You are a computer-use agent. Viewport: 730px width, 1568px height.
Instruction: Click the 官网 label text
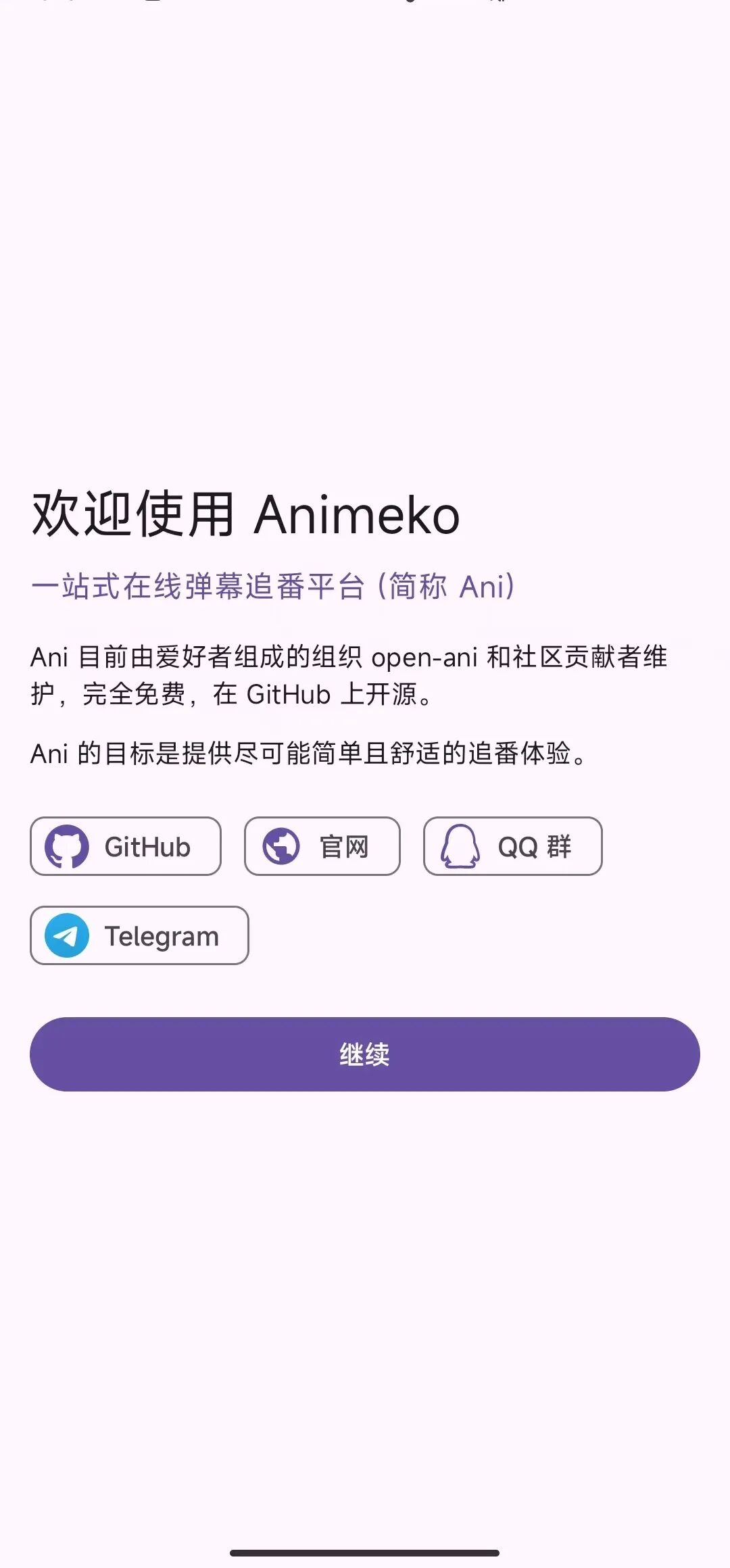[343, 846]
